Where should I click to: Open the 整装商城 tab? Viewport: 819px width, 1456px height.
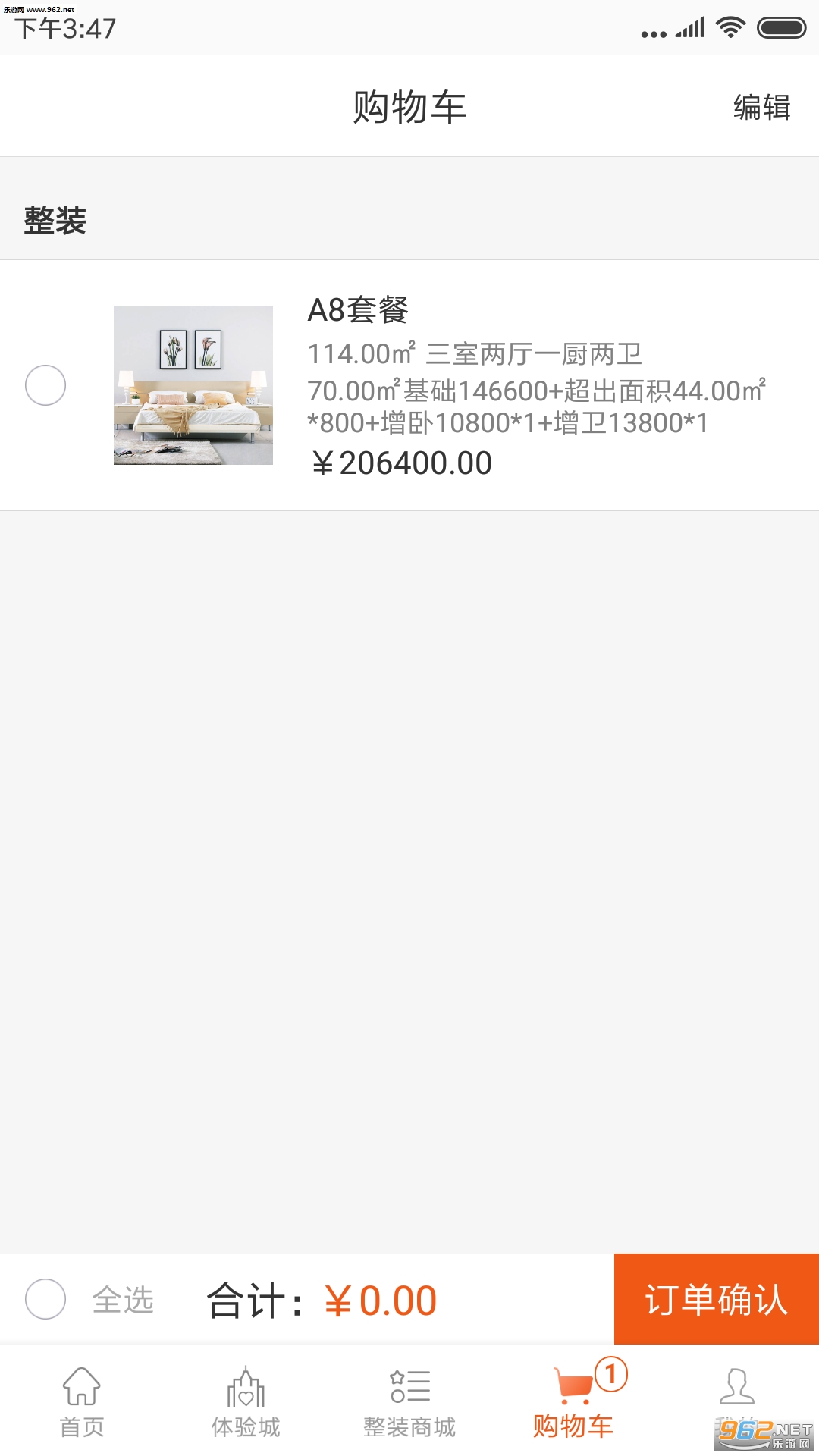click(409, 1401)
